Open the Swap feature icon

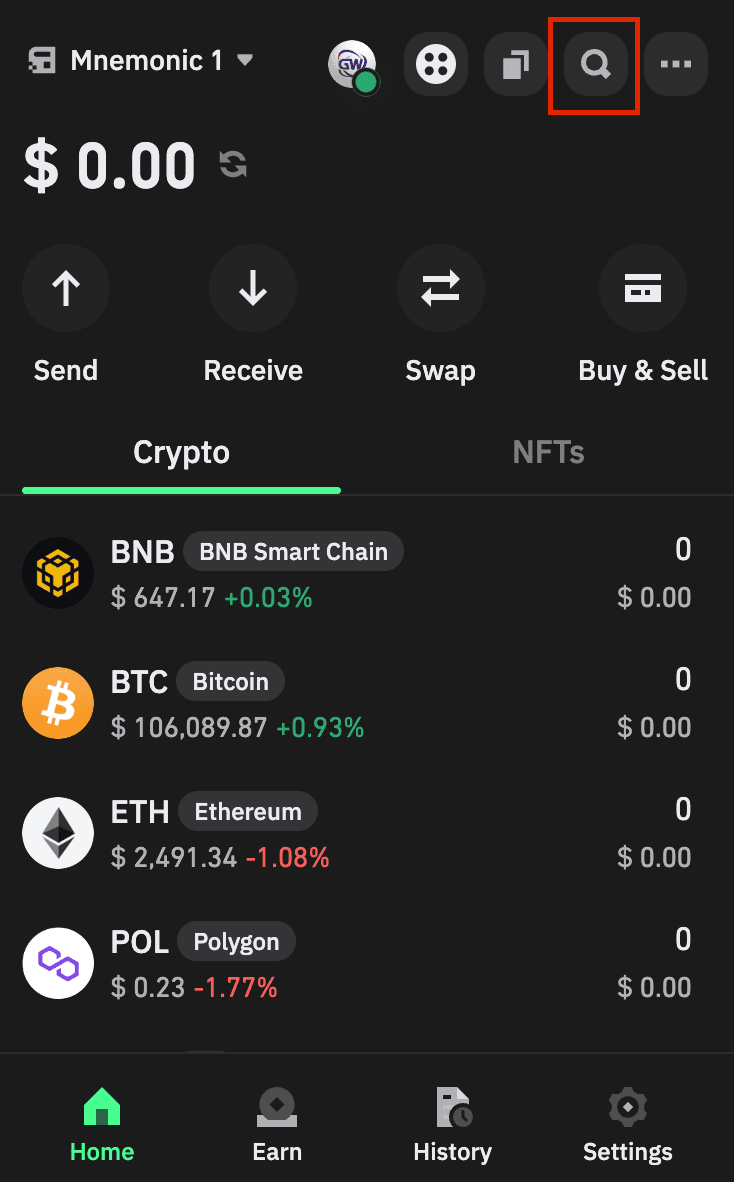pyautogui.click(x=440, y=288)
